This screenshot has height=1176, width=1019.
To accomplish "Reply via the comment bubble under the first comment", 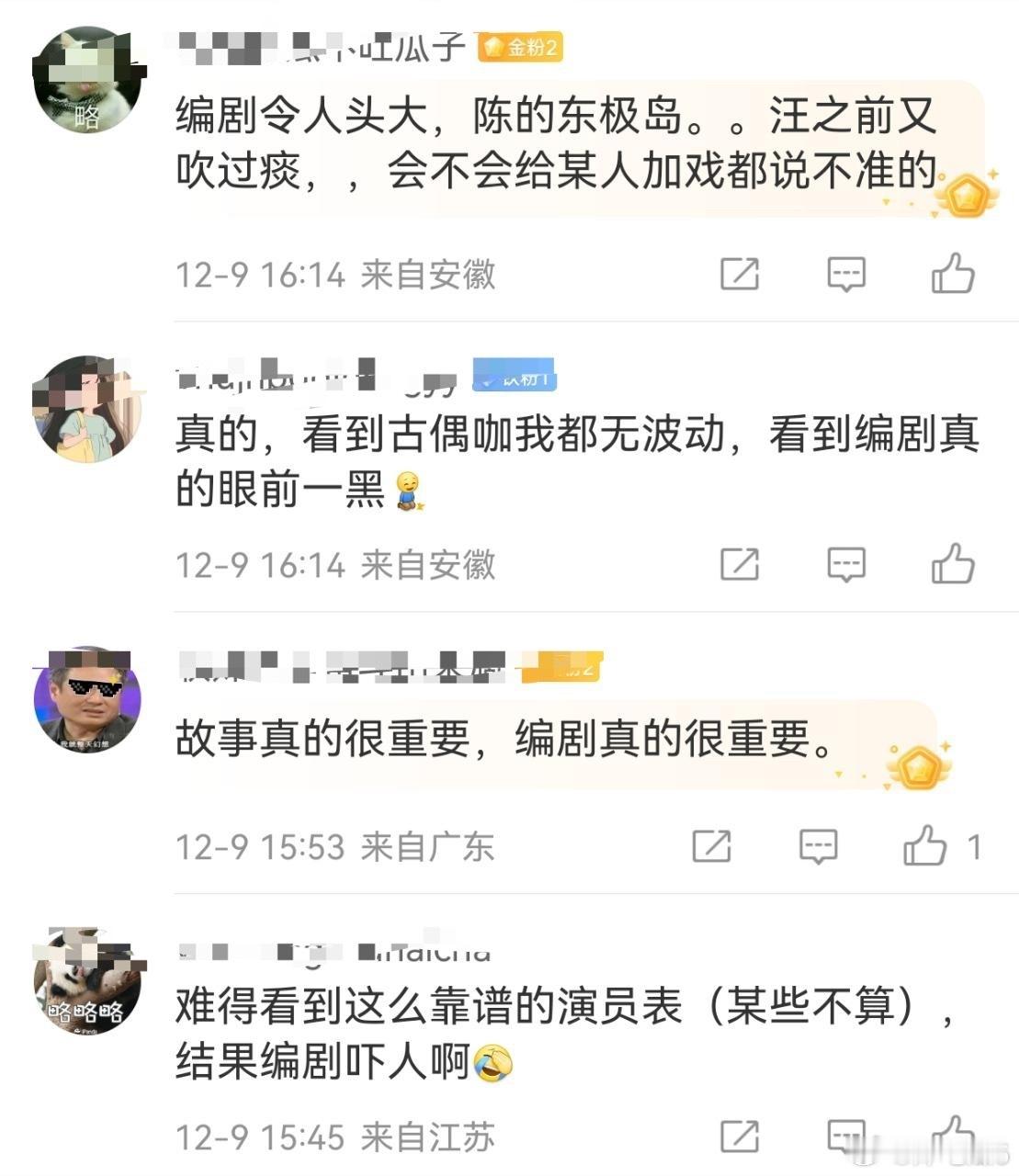I will [844, 273].
